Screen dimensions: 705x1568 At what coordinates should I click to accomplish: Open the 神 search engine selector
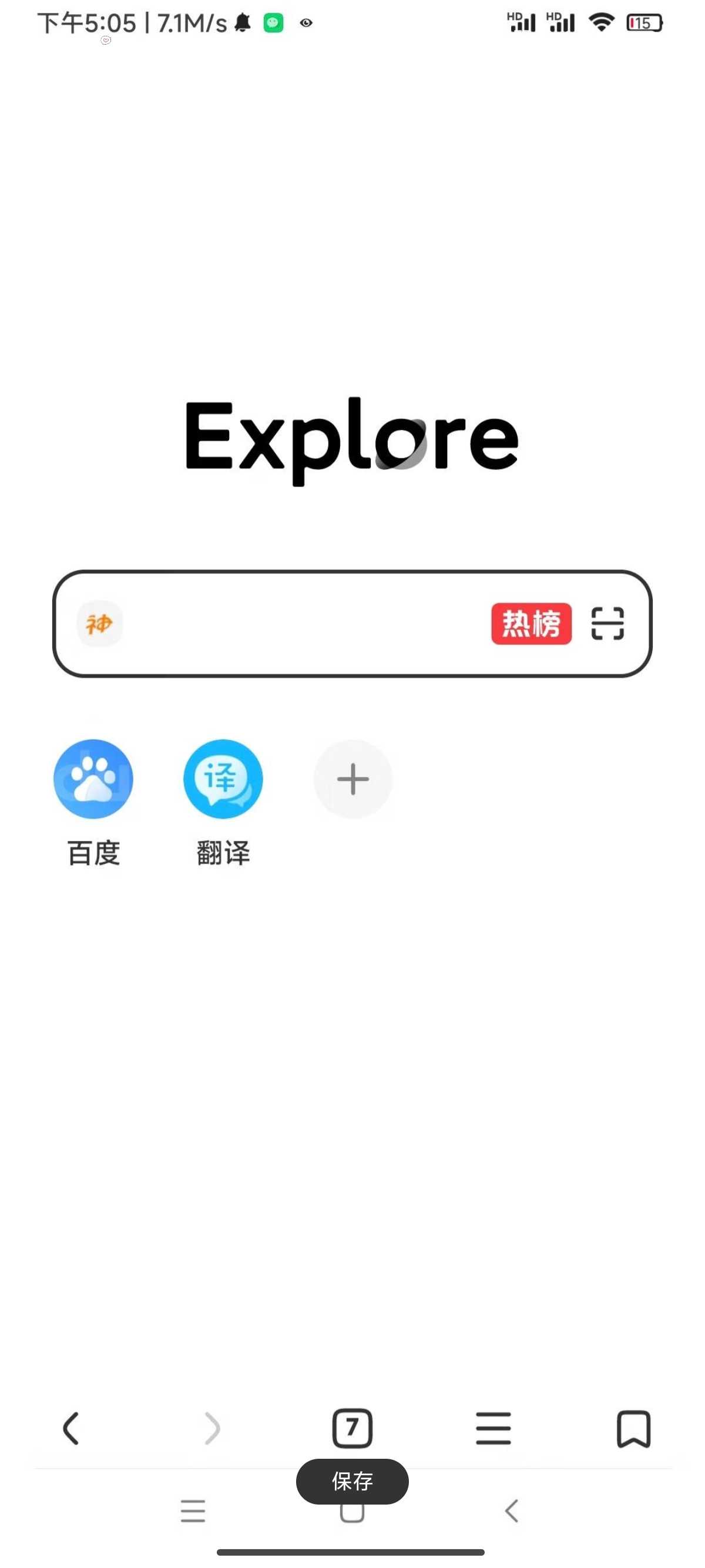(99, 623)
